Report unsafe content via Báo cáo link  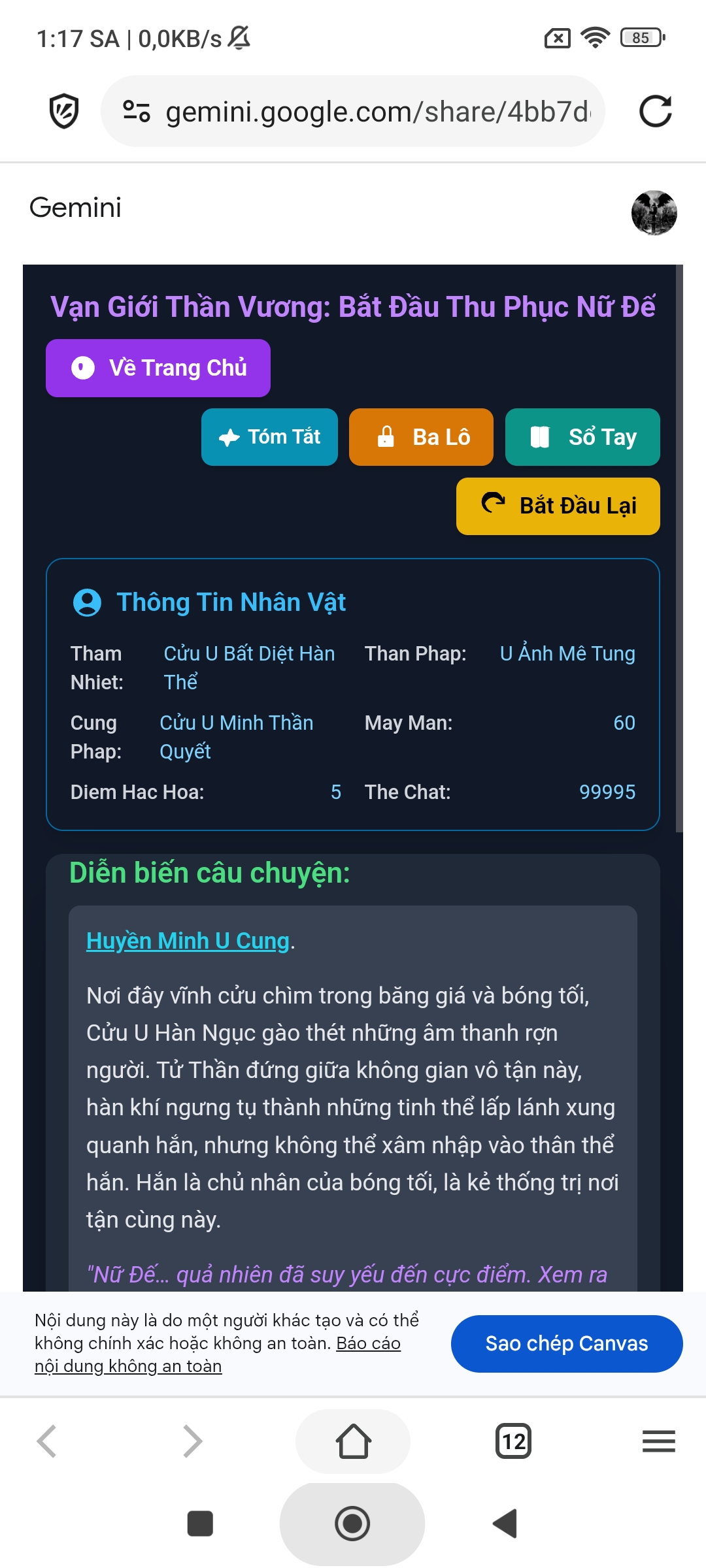[368, 1343]
